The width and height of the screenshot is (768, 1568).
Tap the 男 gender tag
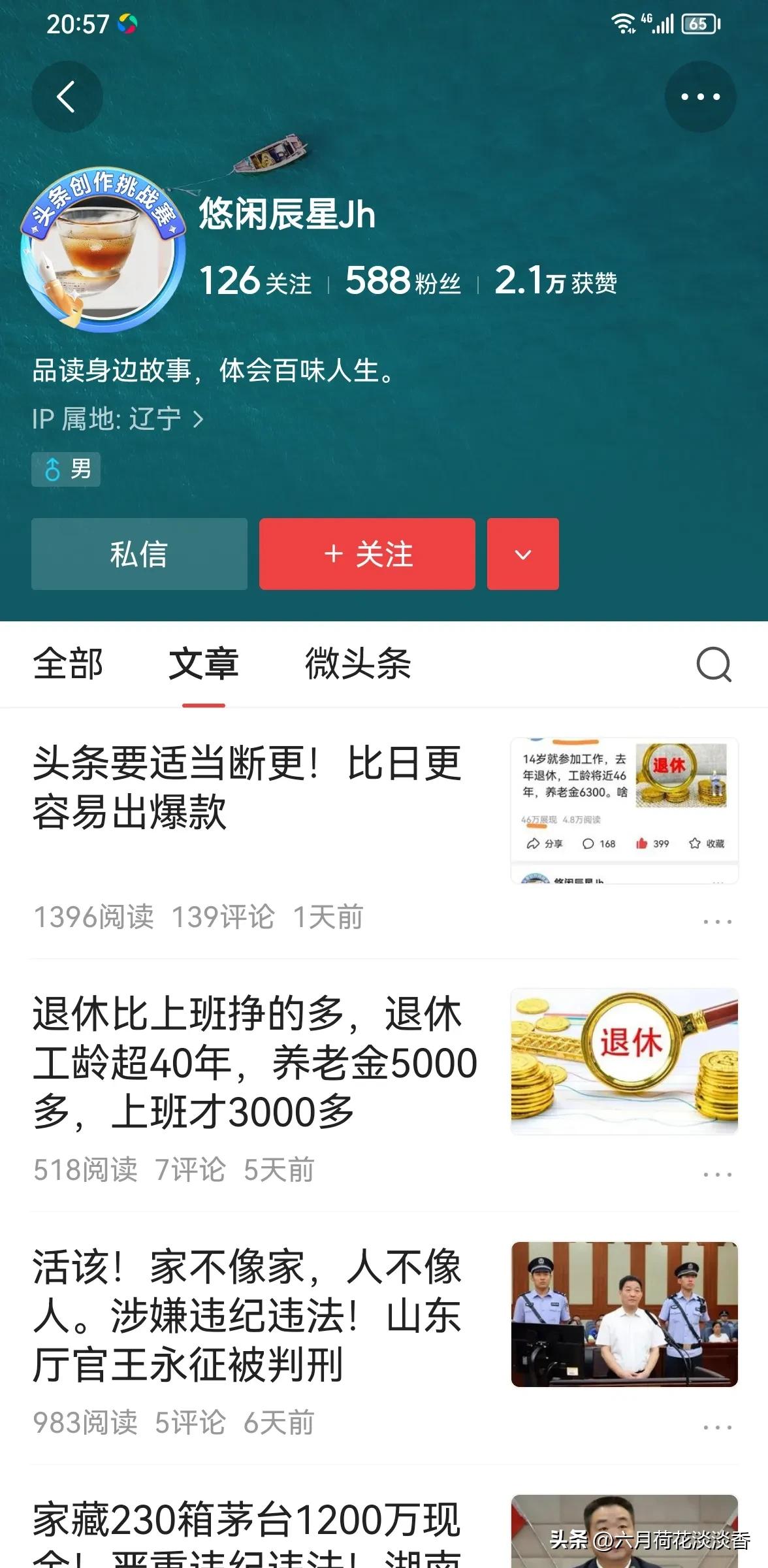(x=65, y=469)
